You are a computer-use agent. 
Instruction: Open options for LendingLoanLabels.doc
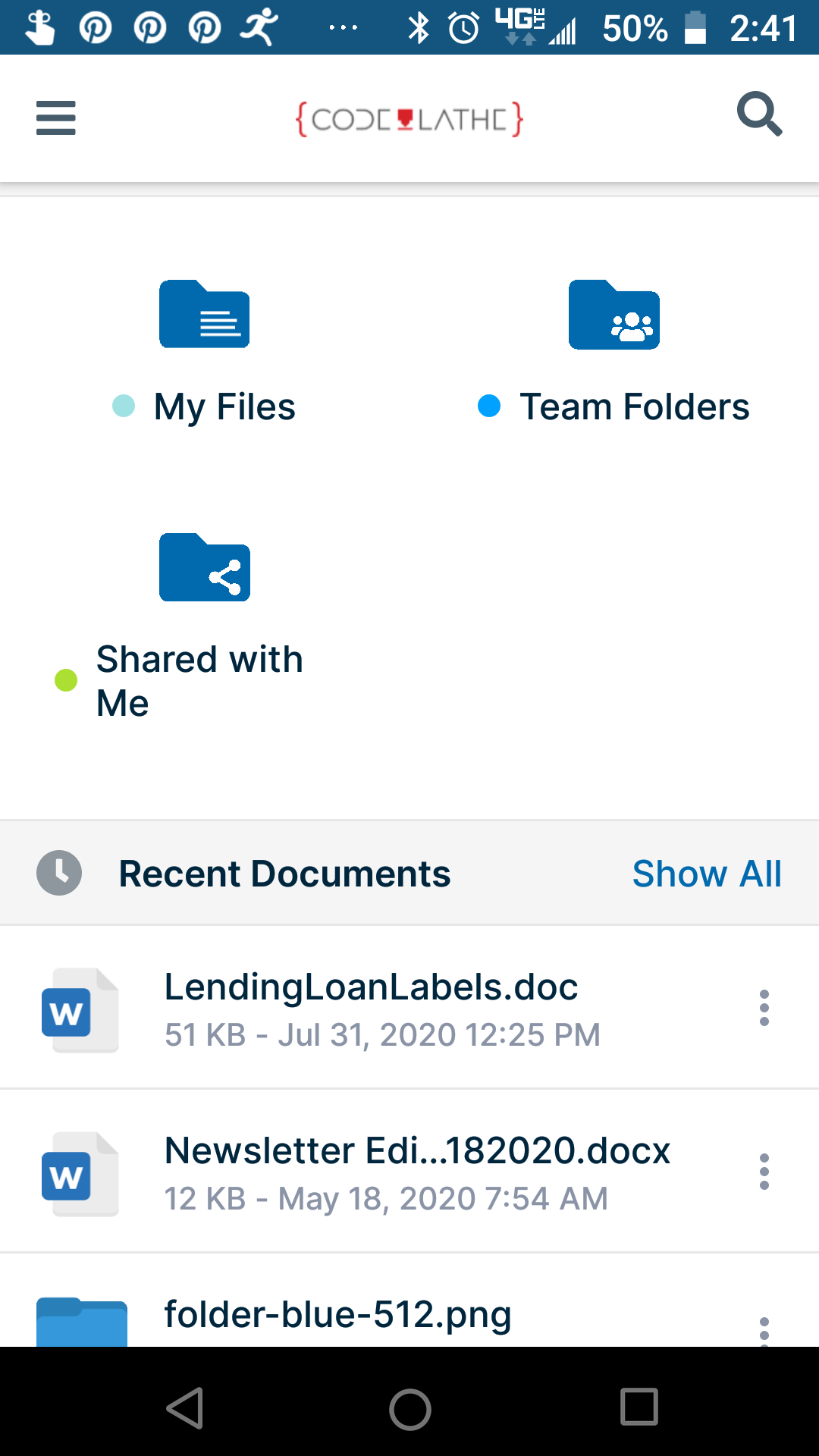click(x=764, y=1008)
